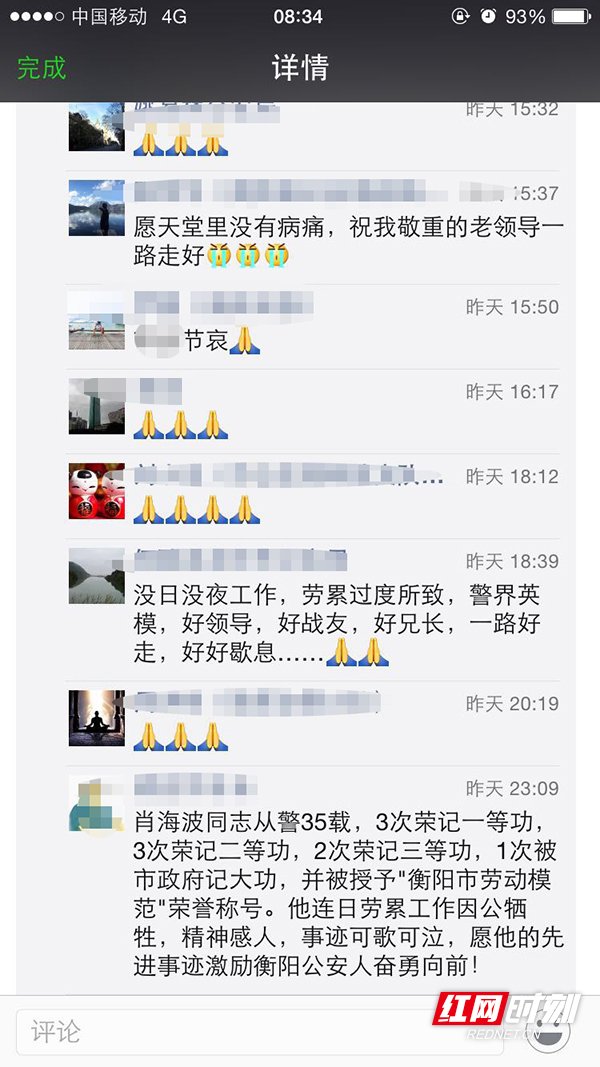Open the avatar of the 昨天 18:39 commenter

pos(96,576)
